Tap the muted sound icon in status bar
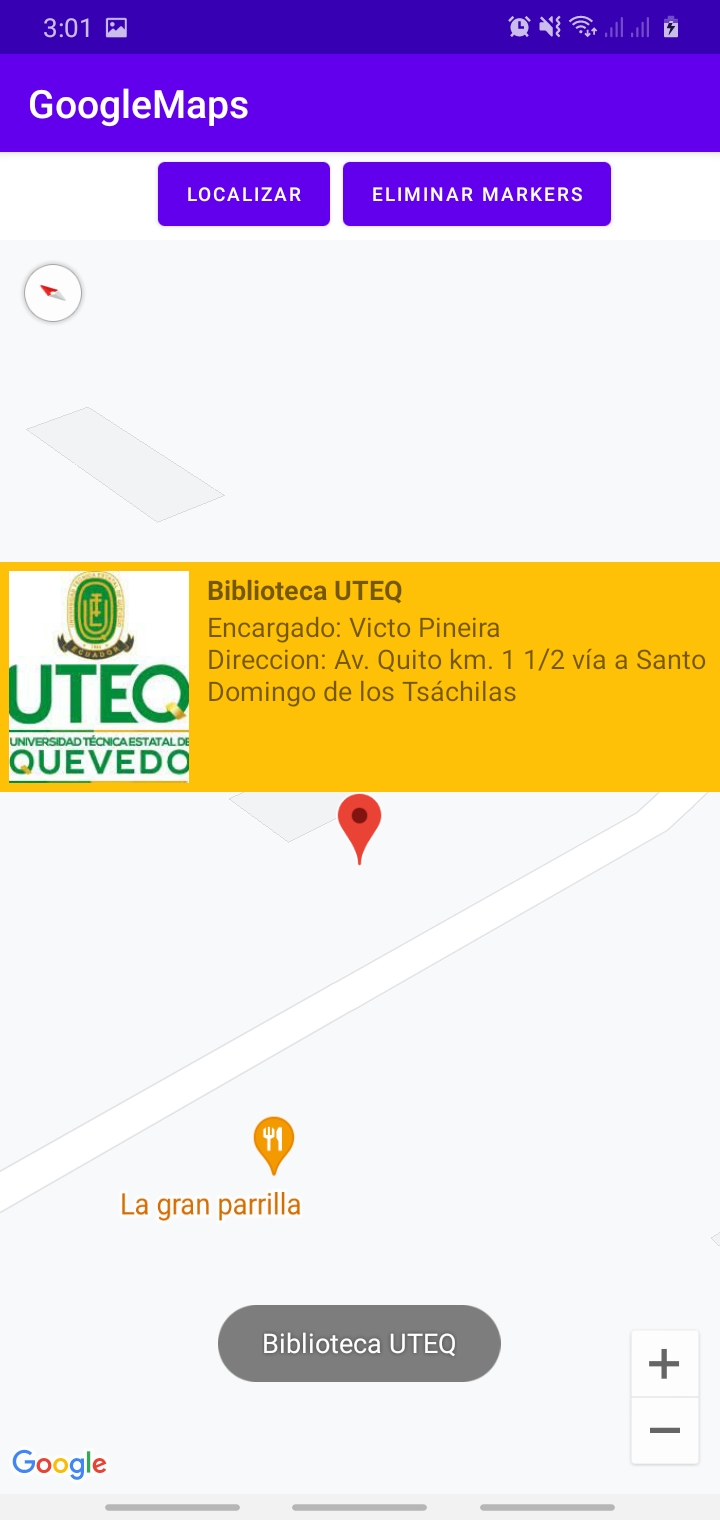 (549, 27)
